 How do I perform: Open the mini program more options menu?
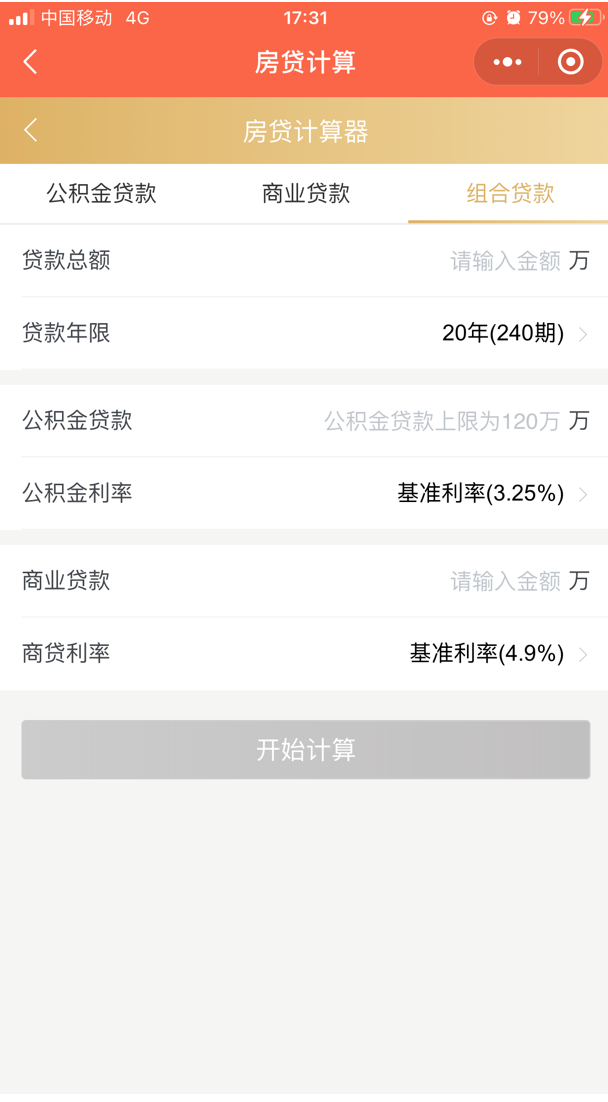coord(507,62)
